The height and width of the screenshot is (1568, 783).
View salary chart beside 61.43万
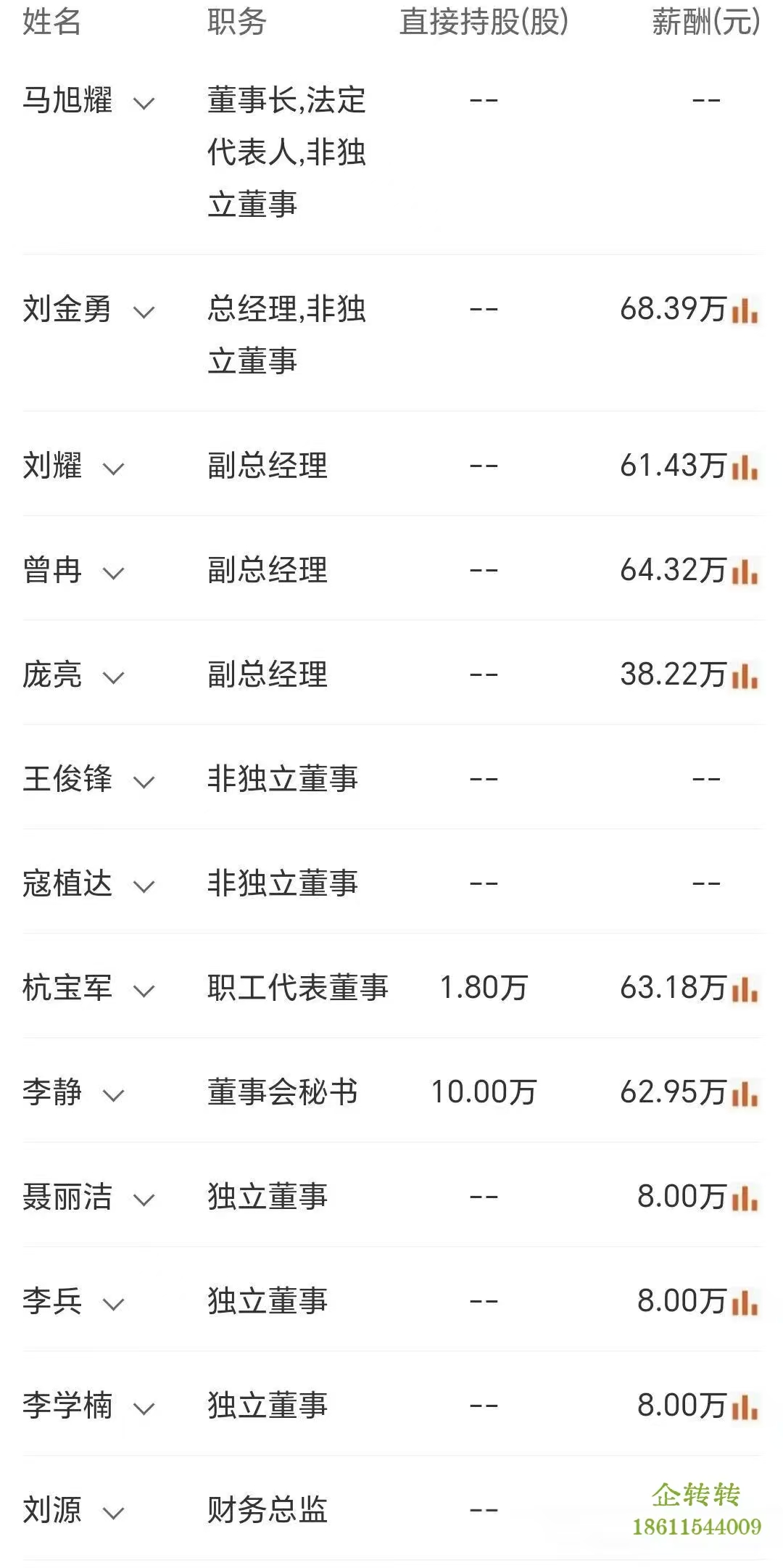coord(745,469)
